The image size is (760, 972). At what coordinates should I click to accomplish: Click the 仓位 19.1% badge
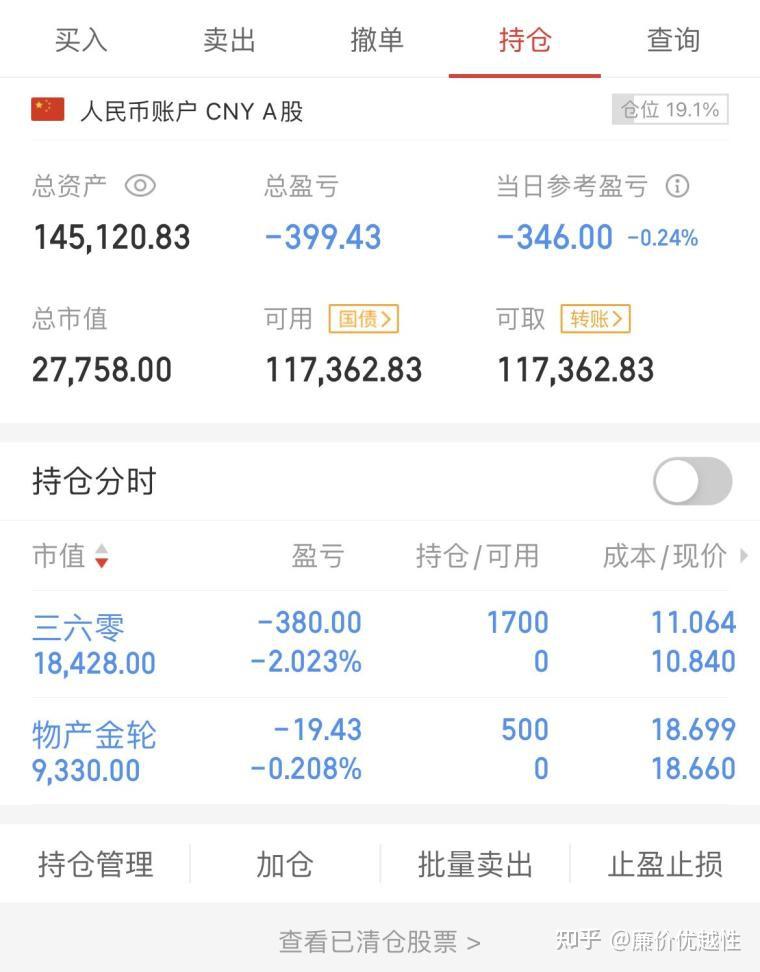668,110
